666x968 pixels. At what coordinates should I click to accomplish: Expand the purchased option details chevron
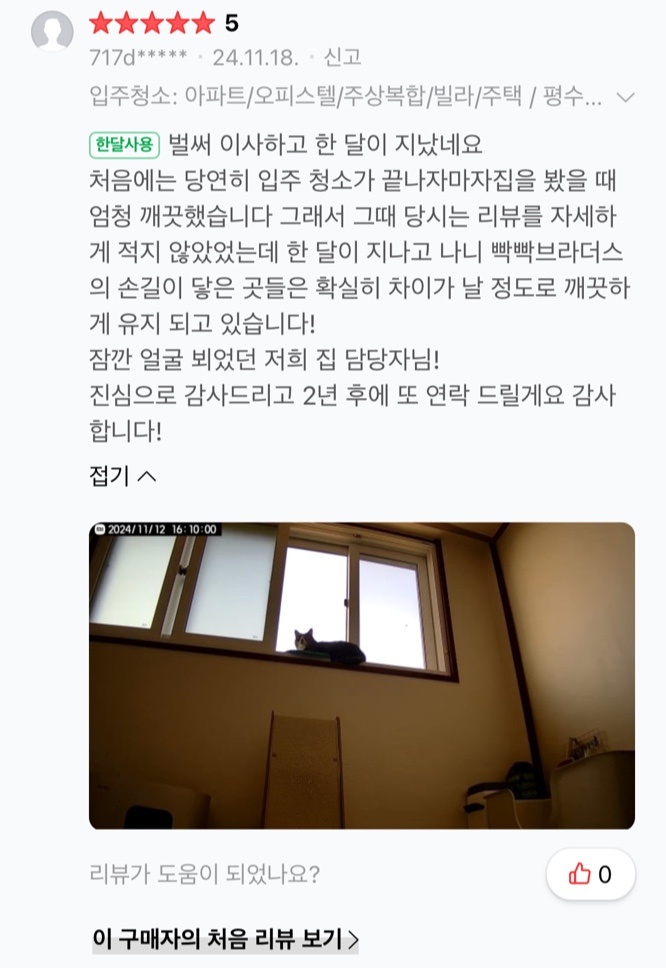point(626,97)
